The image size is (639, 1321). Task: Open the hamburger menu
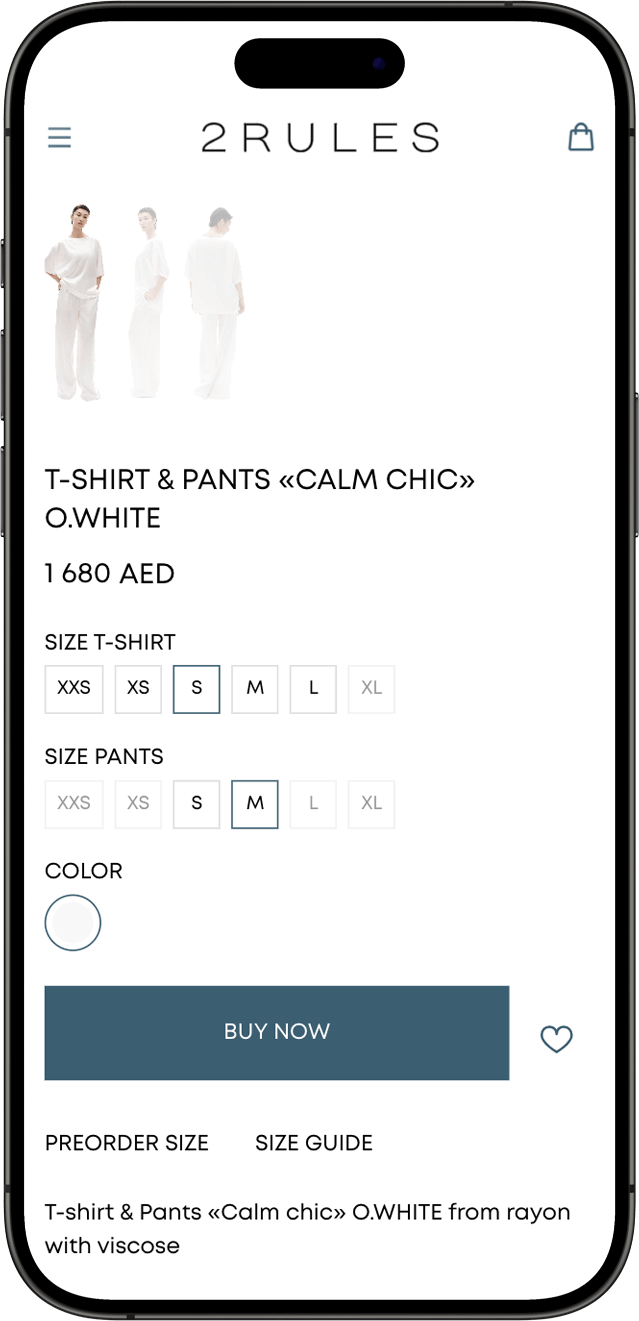click(x=60, y=137)
